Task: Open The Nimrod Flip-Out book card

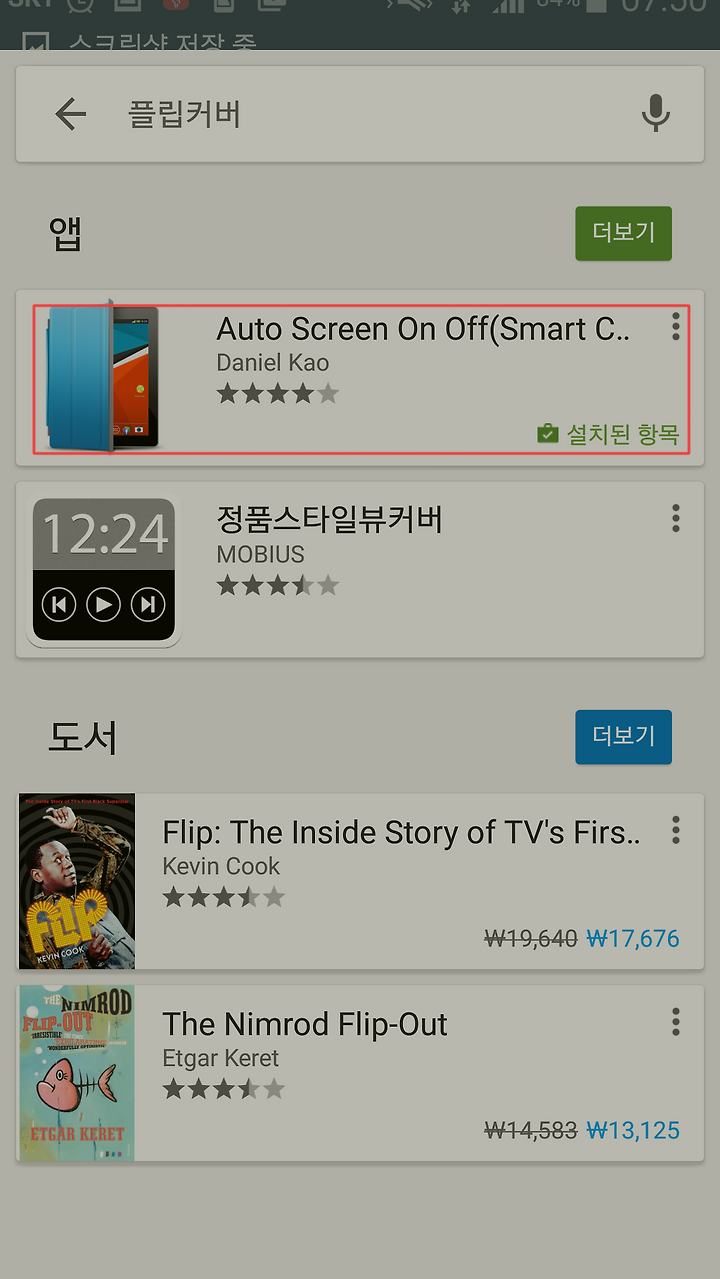Action: coord(360,1073)
